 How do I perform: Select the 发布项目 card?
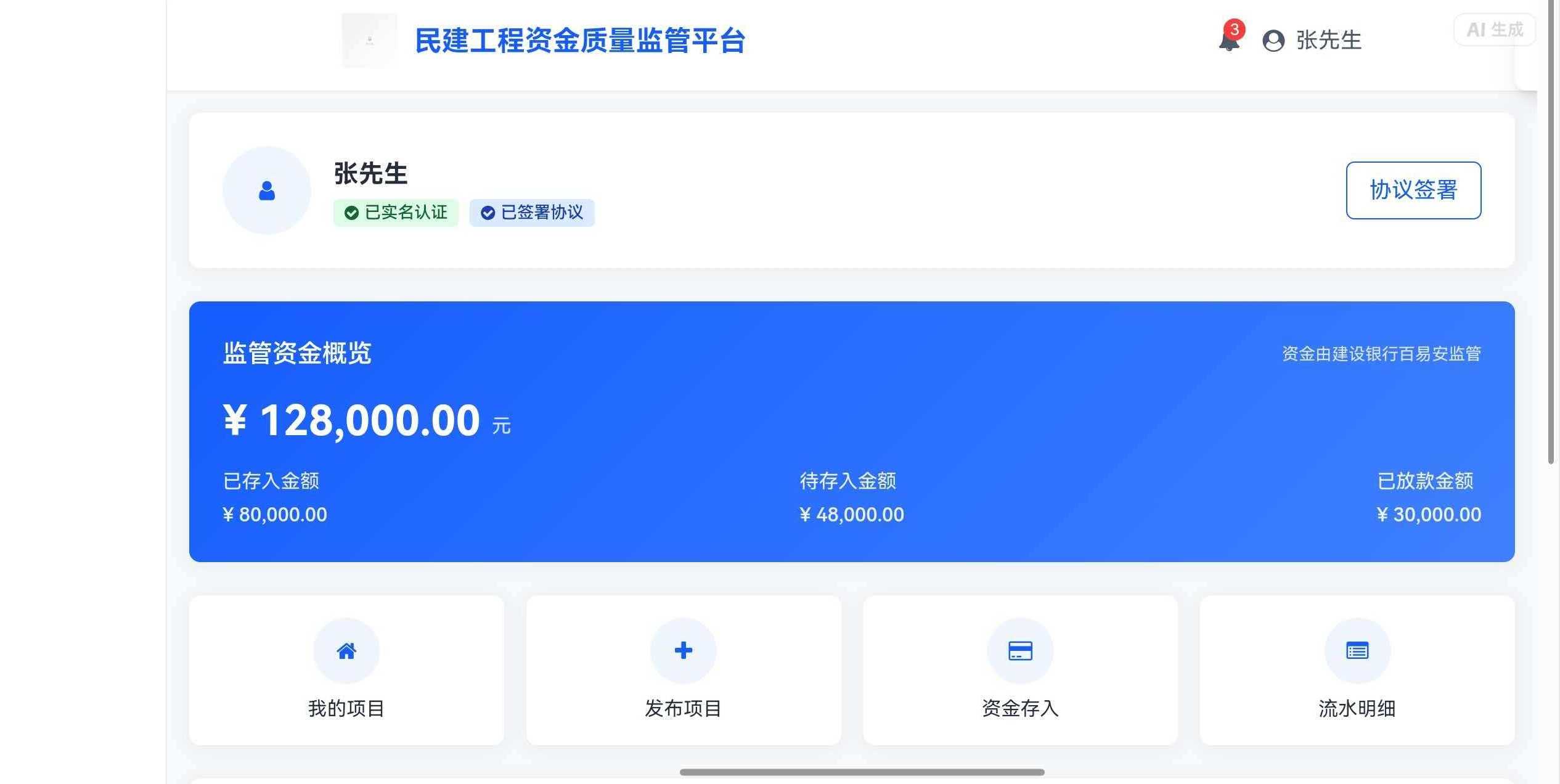point(683,670)
